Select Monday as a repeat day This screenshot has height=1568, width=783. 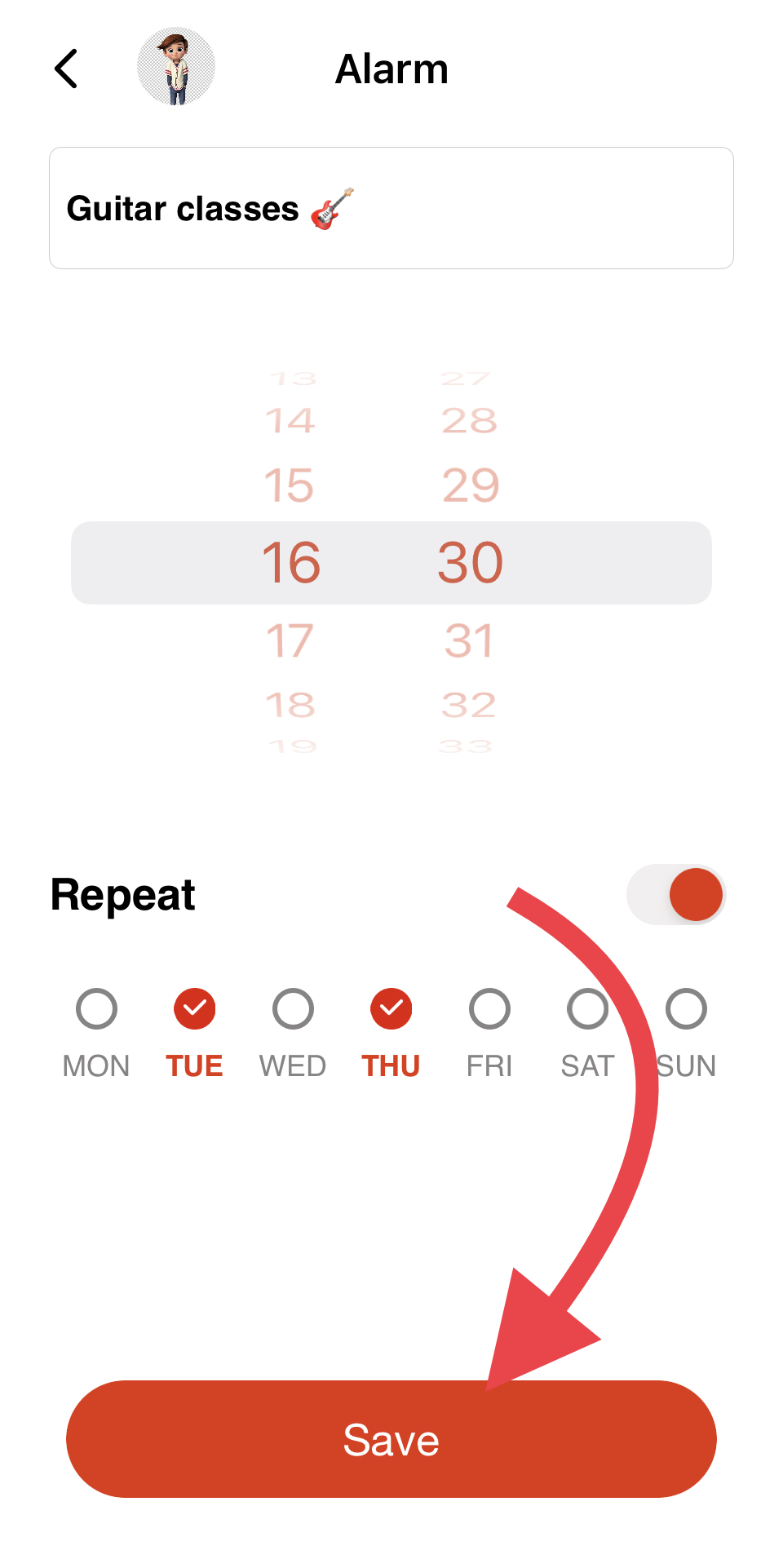tap(95, 1008)
